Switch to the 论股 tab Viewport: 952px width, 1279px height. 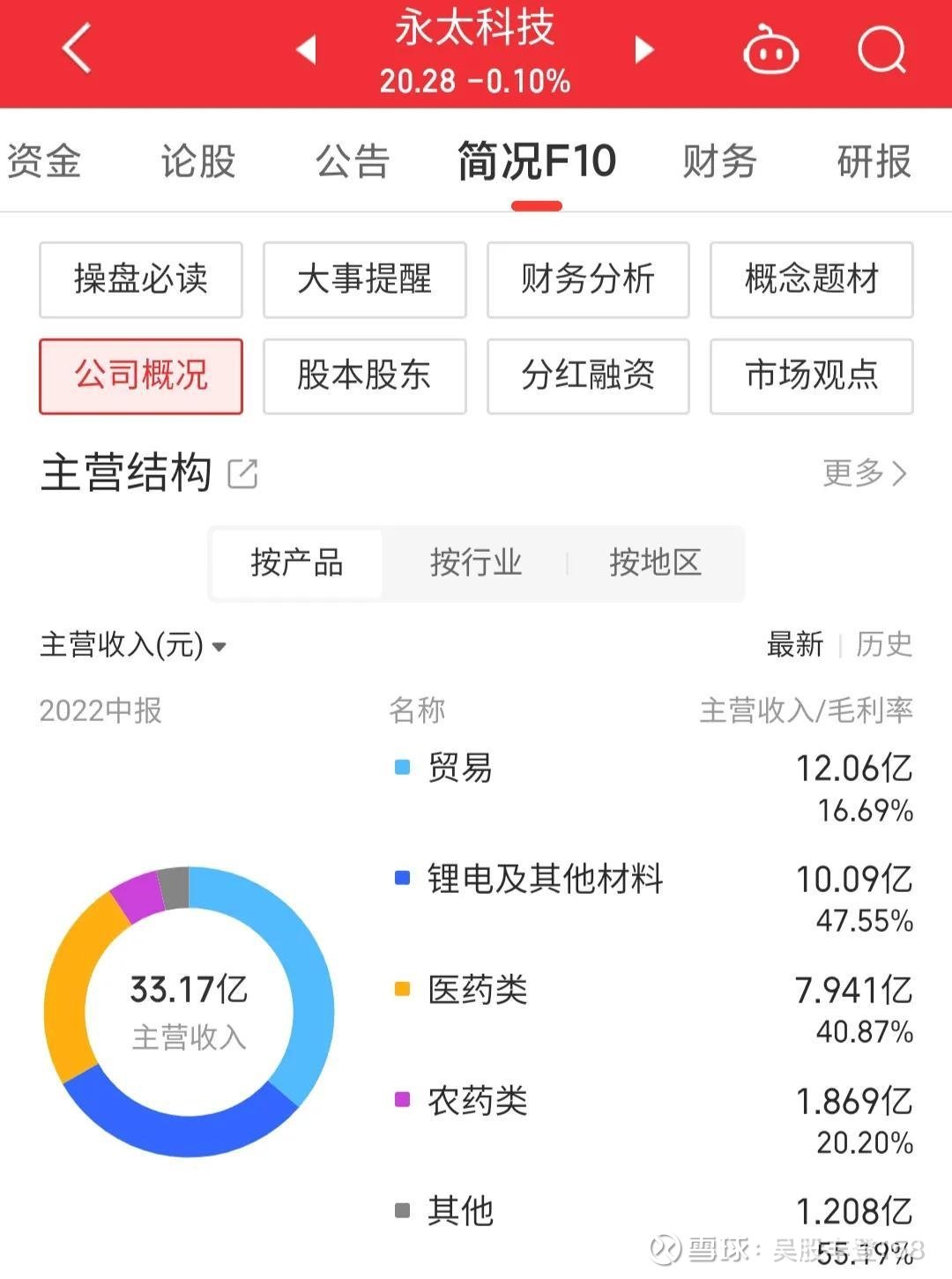198,161
